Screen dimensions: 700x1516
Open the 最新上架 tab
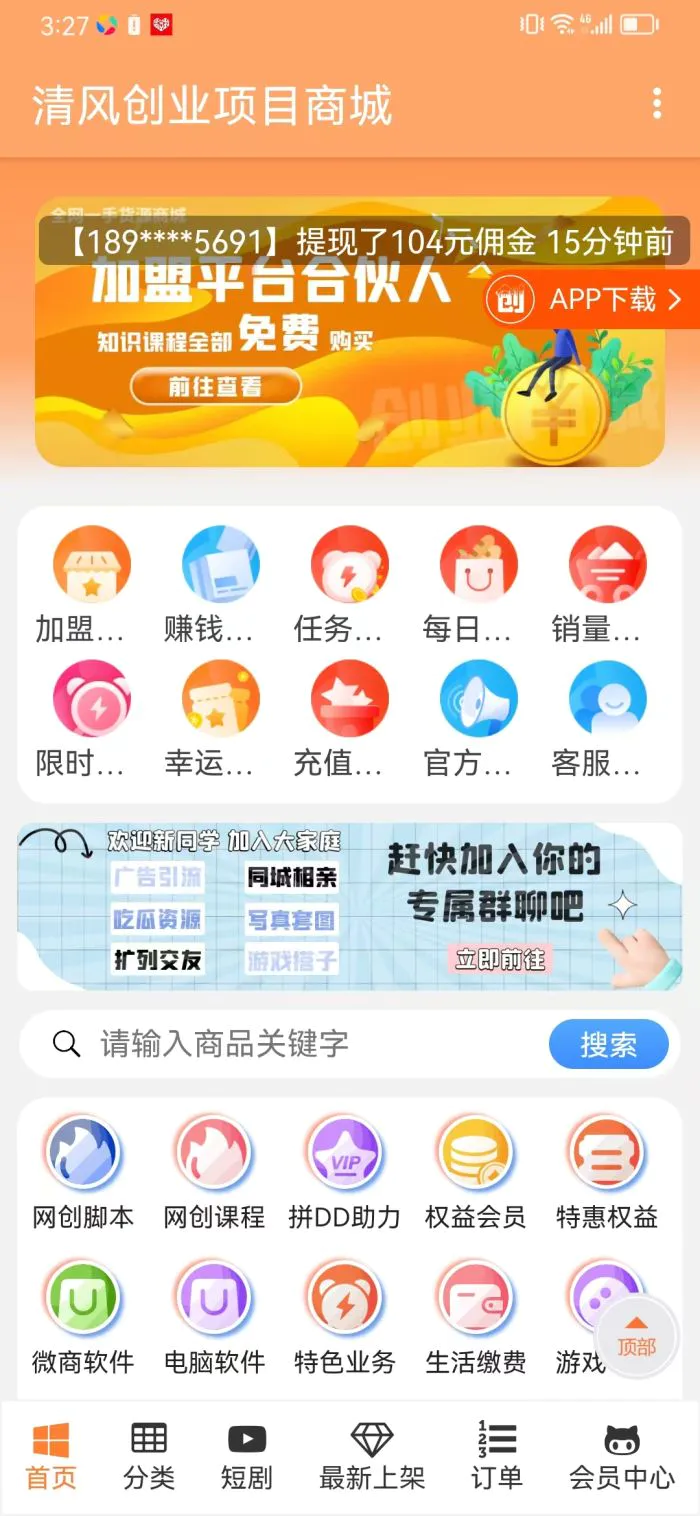372,1457
